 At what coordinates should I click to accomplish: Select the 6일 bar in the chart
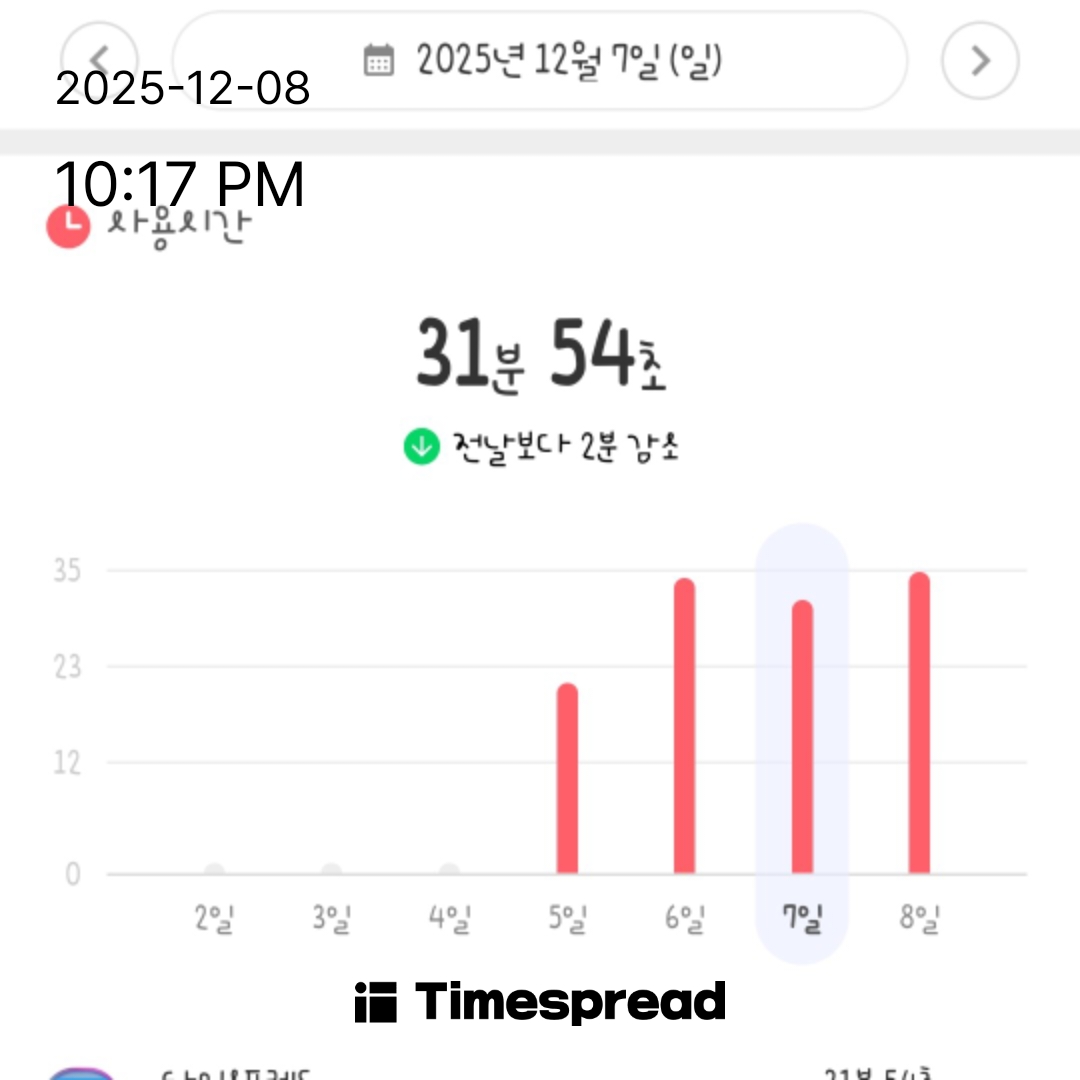click(684, 726)
